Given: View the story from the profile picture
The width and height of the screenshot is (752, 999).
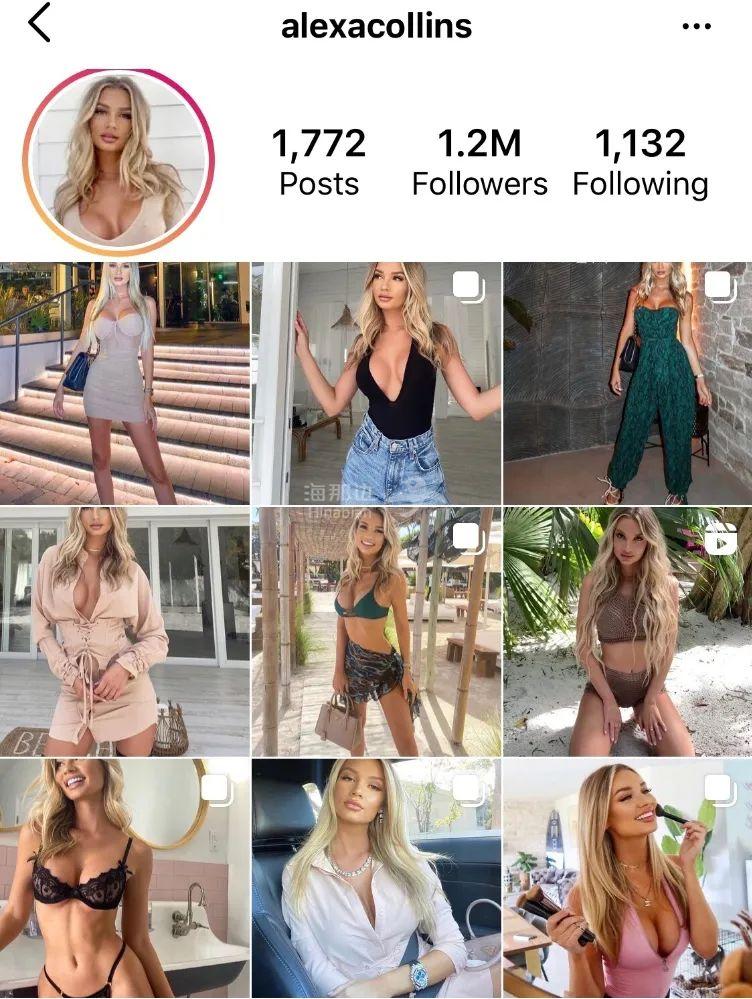Looking at the screenshot, I should (119, 162).
